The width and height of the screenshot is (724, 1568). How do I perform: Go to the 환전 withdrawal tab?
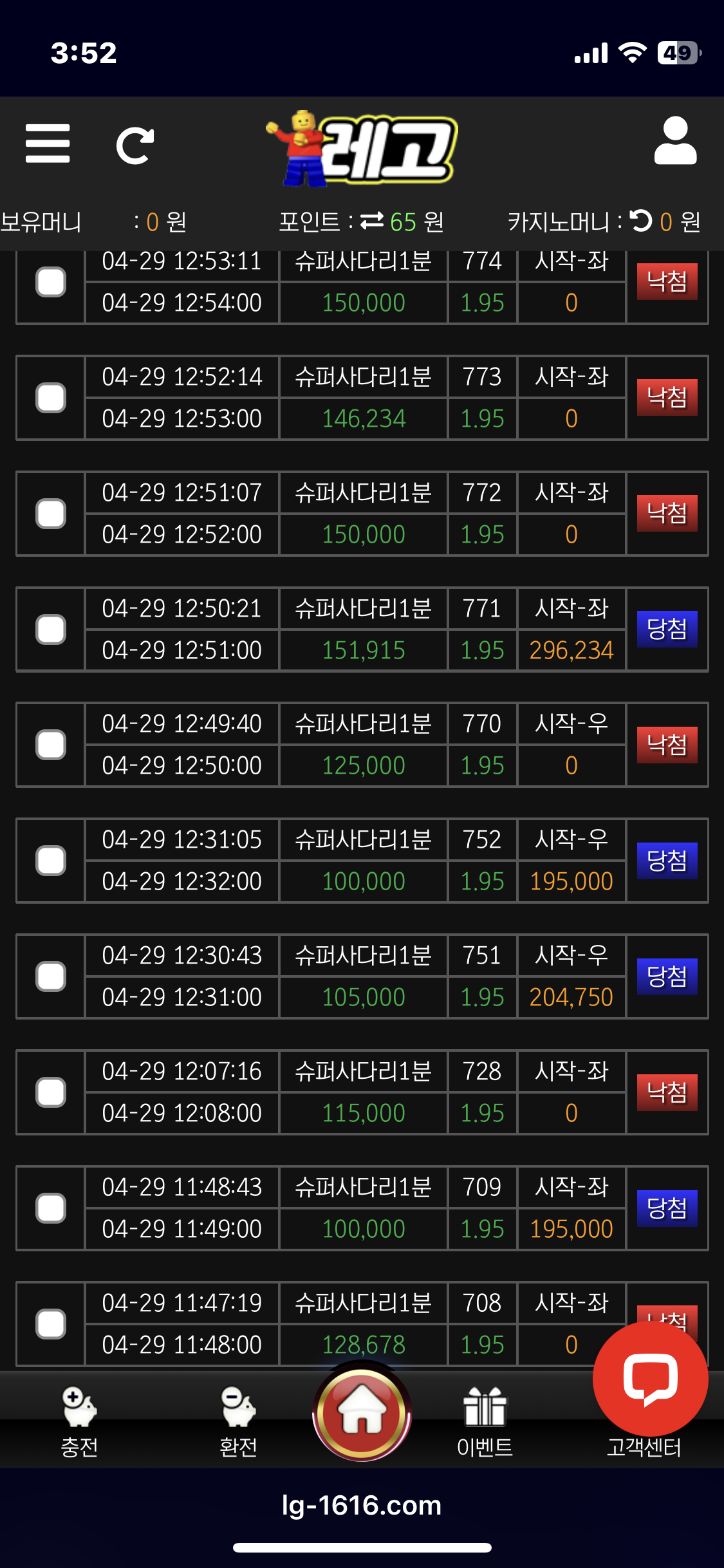pos(238,1421)
